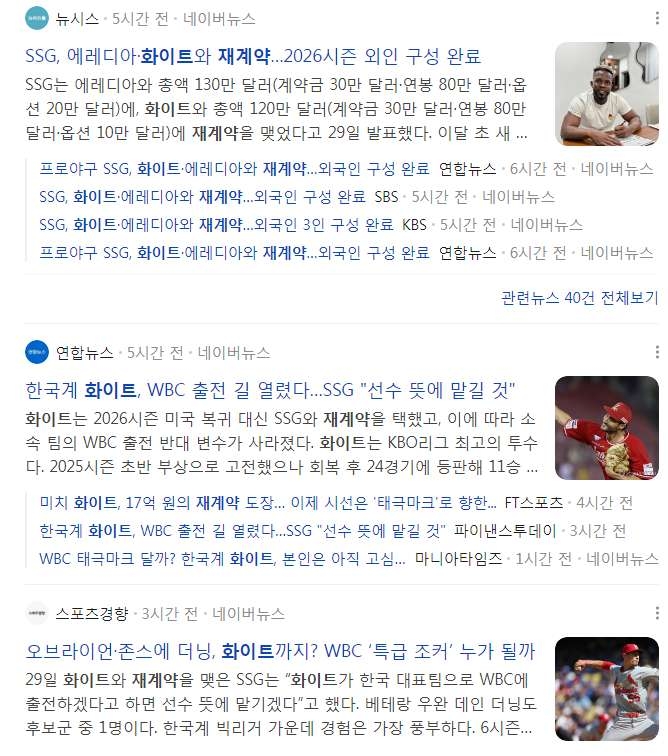View all 40 related news (관련뉴스 40건 전체보기)
The image size is (668, 756).
[580, 297]
